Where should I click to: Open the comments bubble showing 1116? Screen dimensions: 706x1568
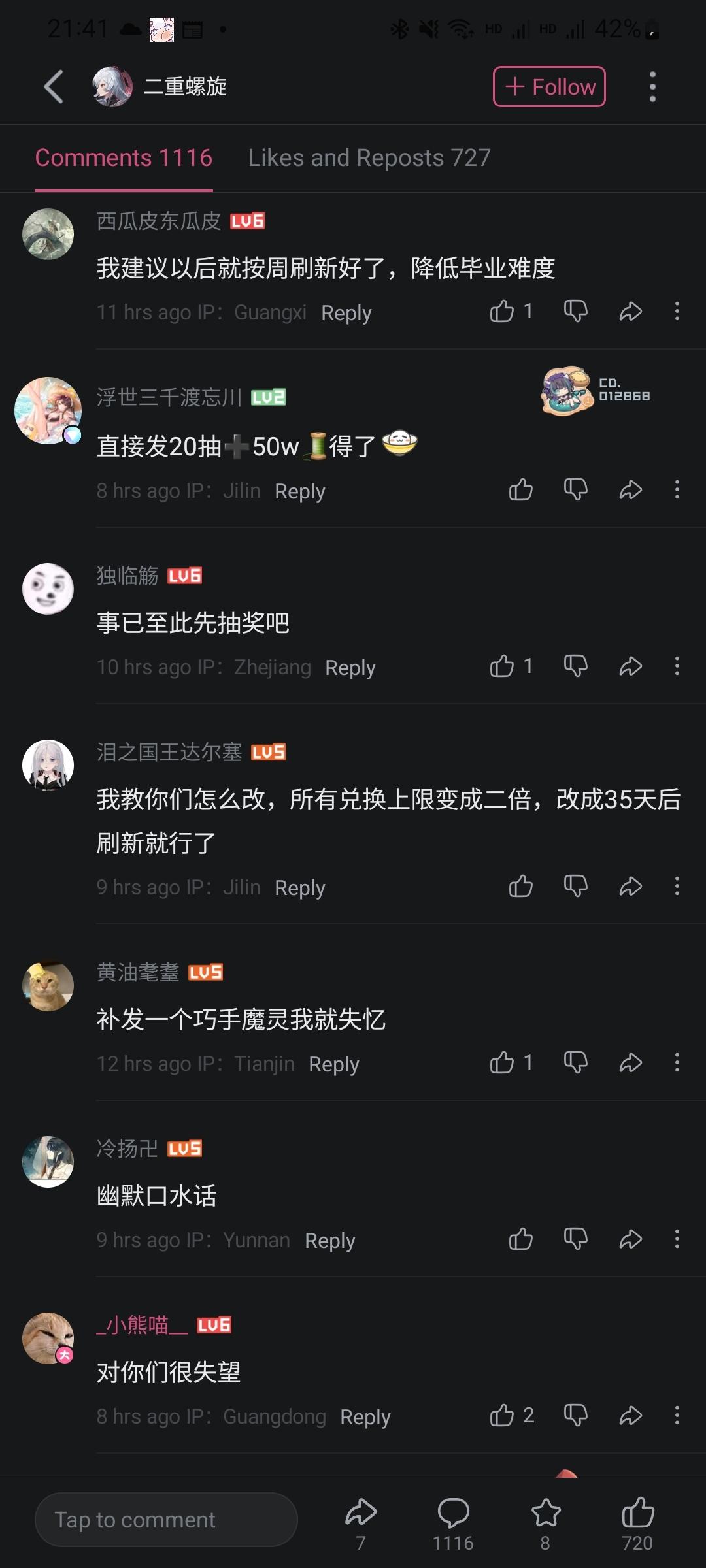click(452, 1513)
